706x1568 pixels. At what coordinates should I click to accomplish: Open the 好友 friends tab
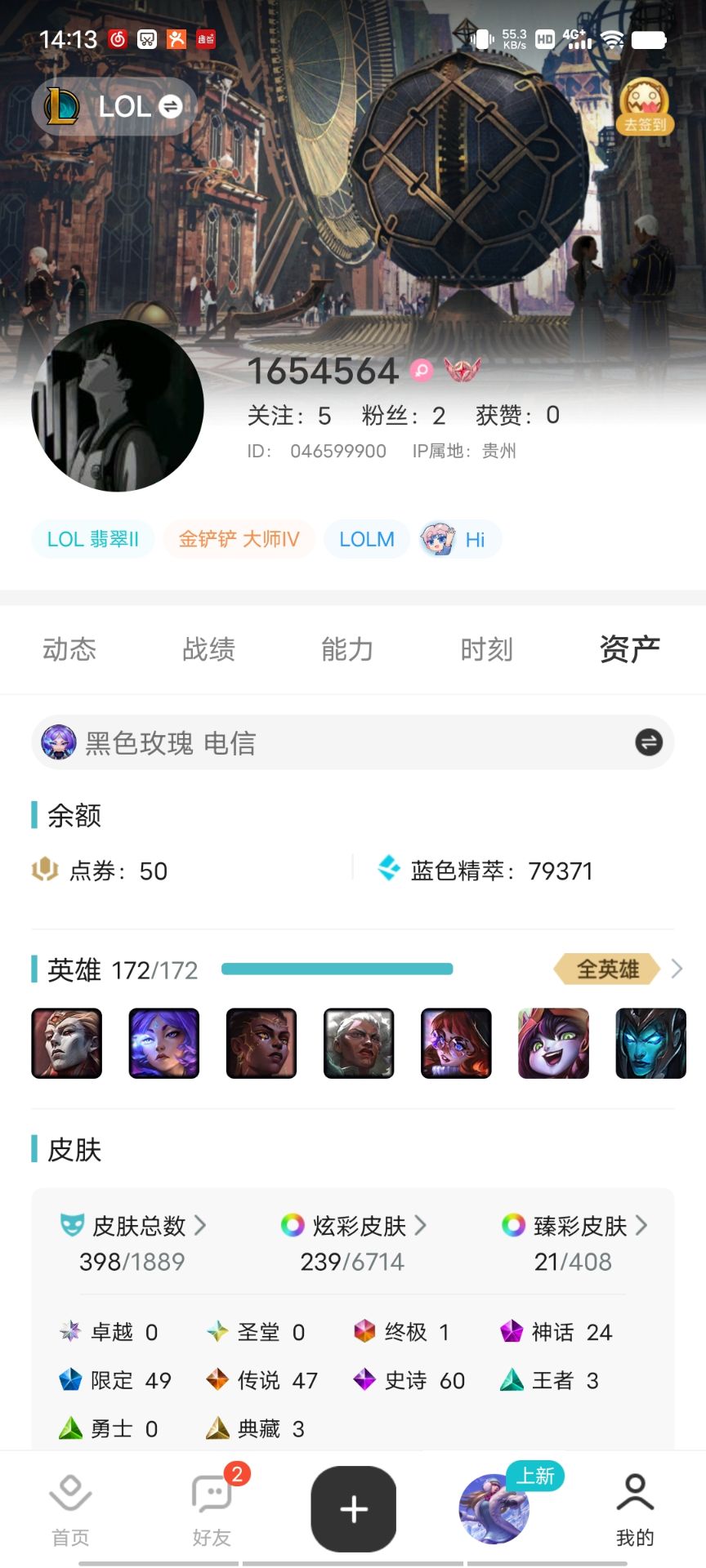tap(212, 1509)
